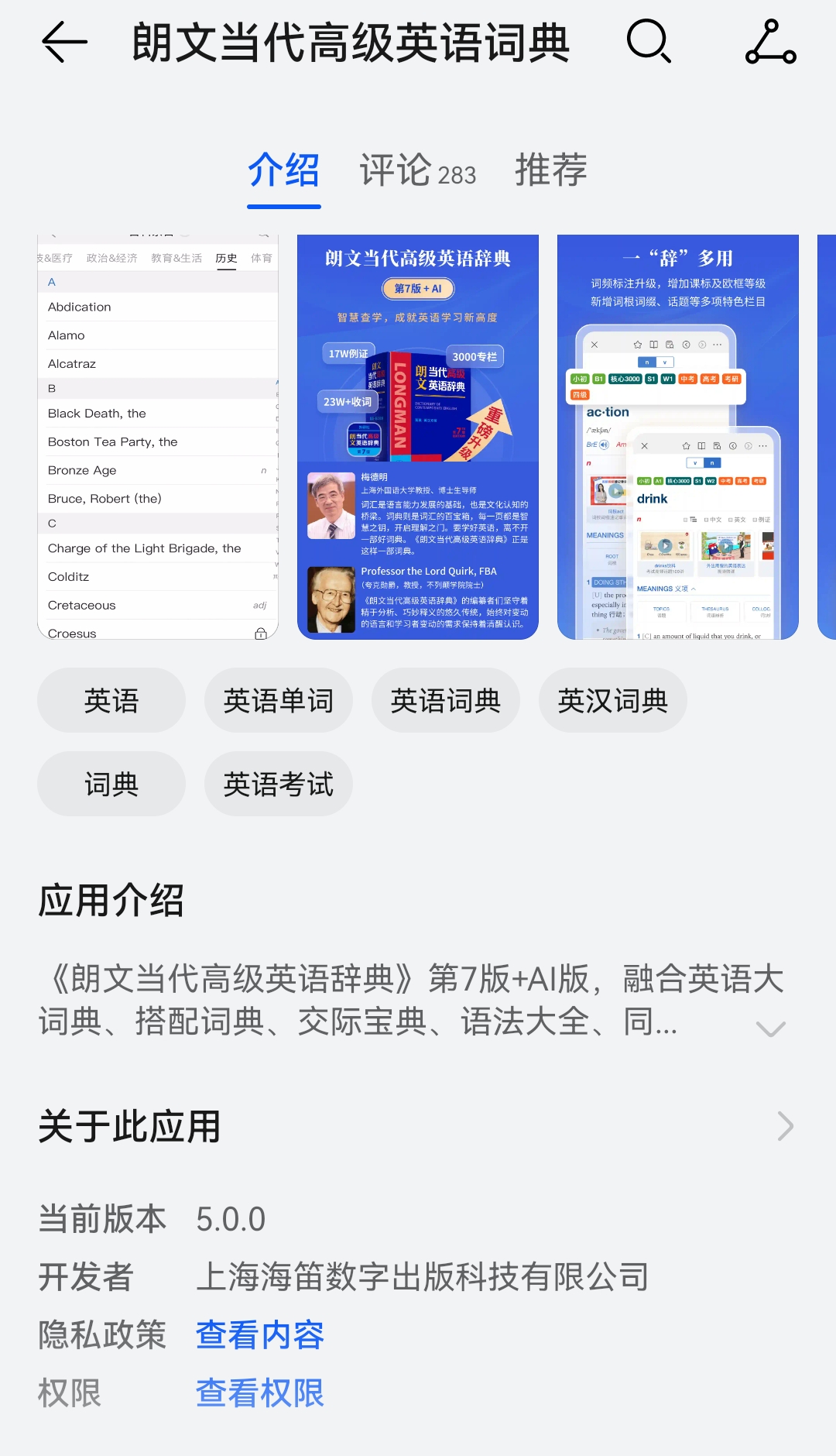Share this app via the share icon

coord(771,41)
